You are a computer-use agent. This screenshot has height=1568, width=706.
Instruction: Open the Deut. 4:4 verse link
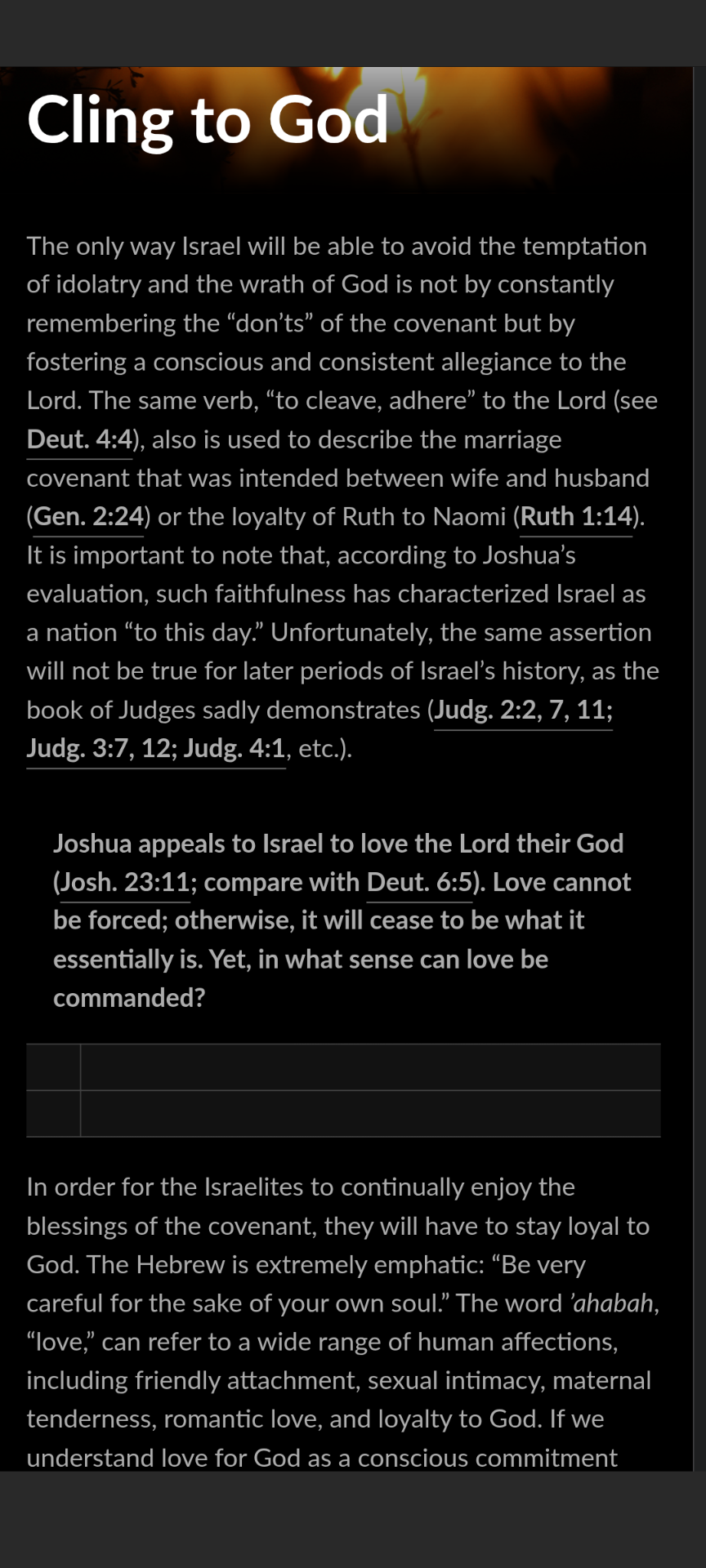coord(79,439)
